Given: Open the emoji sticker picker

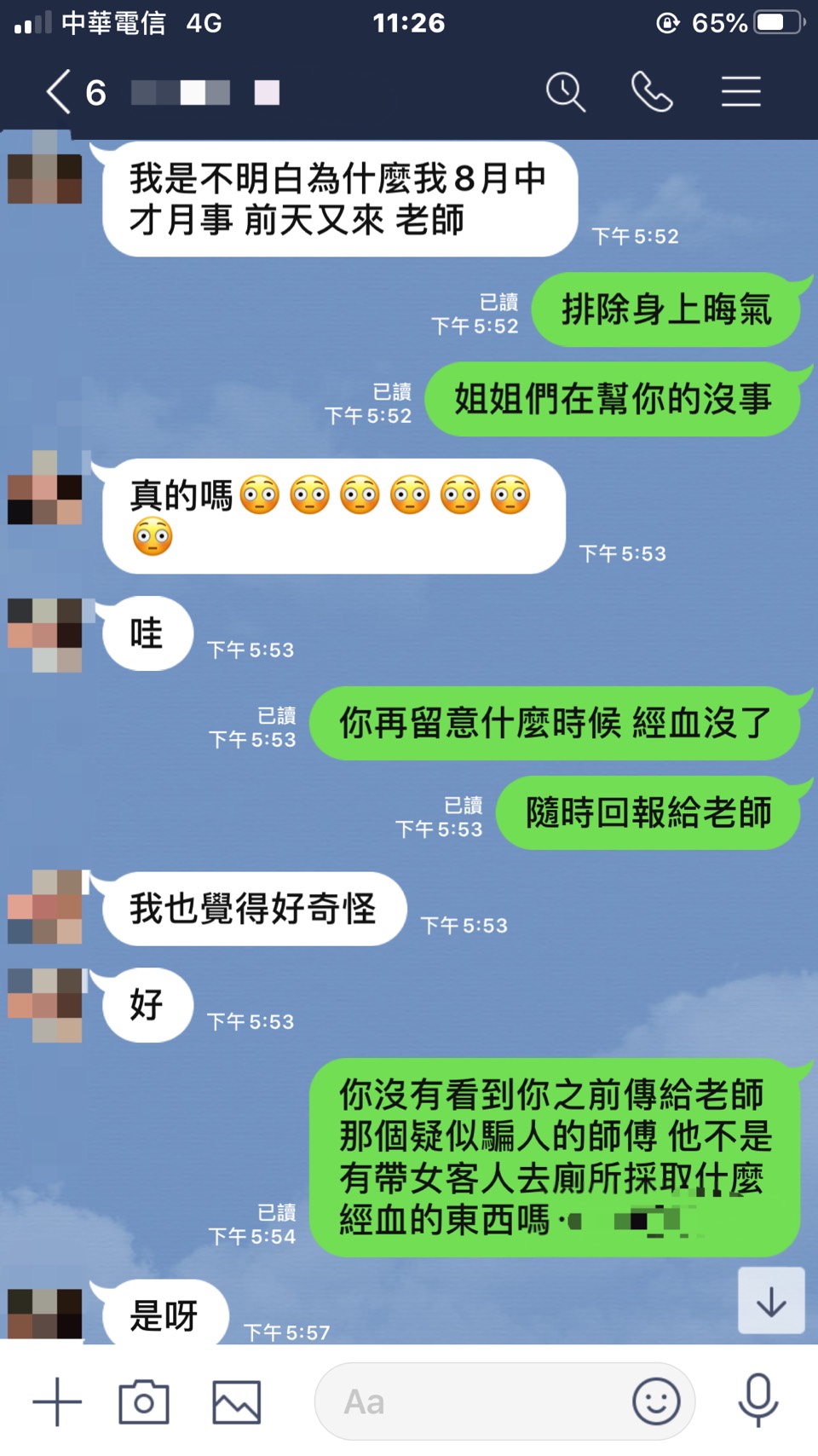Looking at the screenshot, I should pos(656,1401).
